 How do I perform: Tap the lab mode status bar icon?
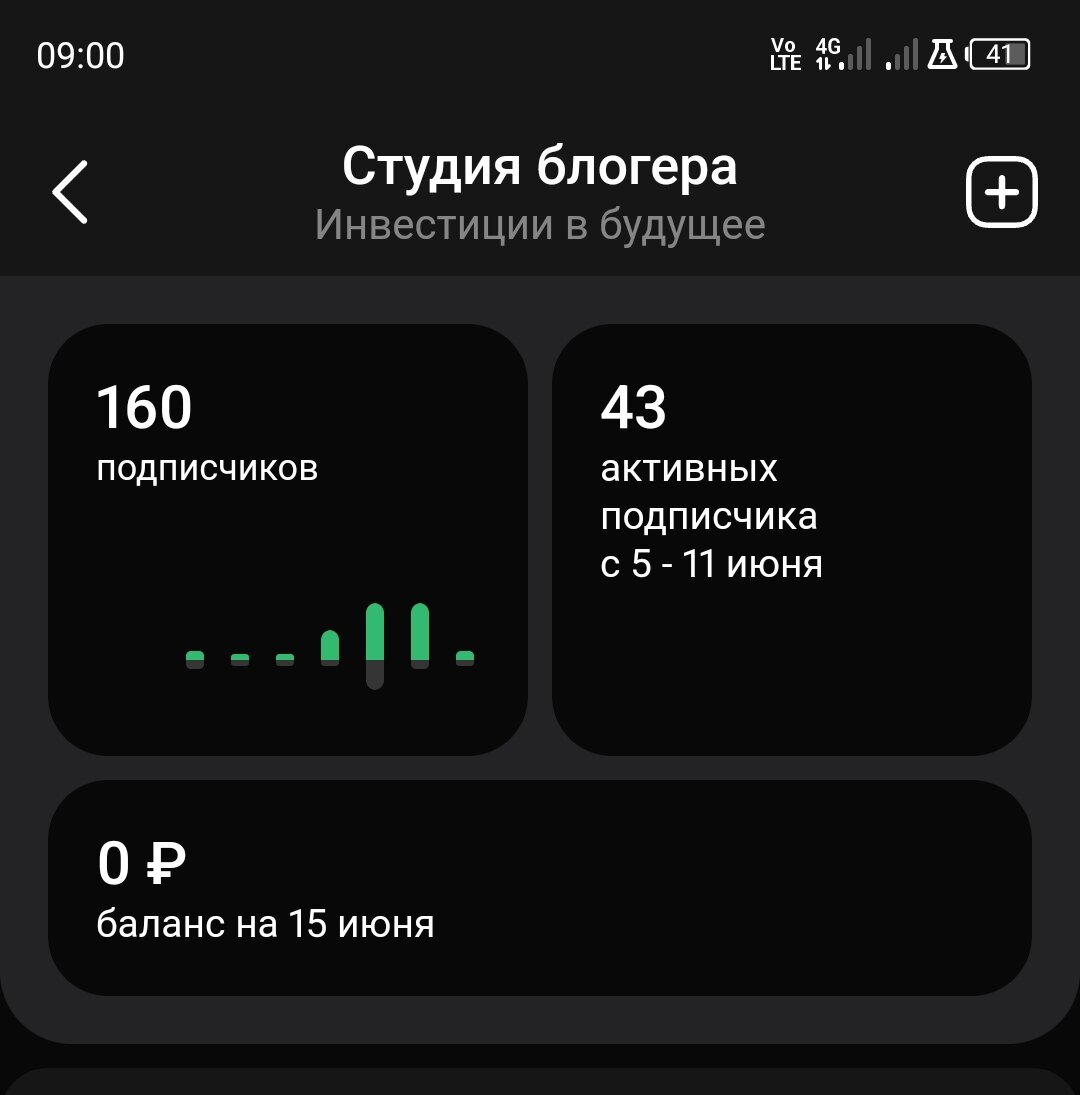[x=943, y=55]
